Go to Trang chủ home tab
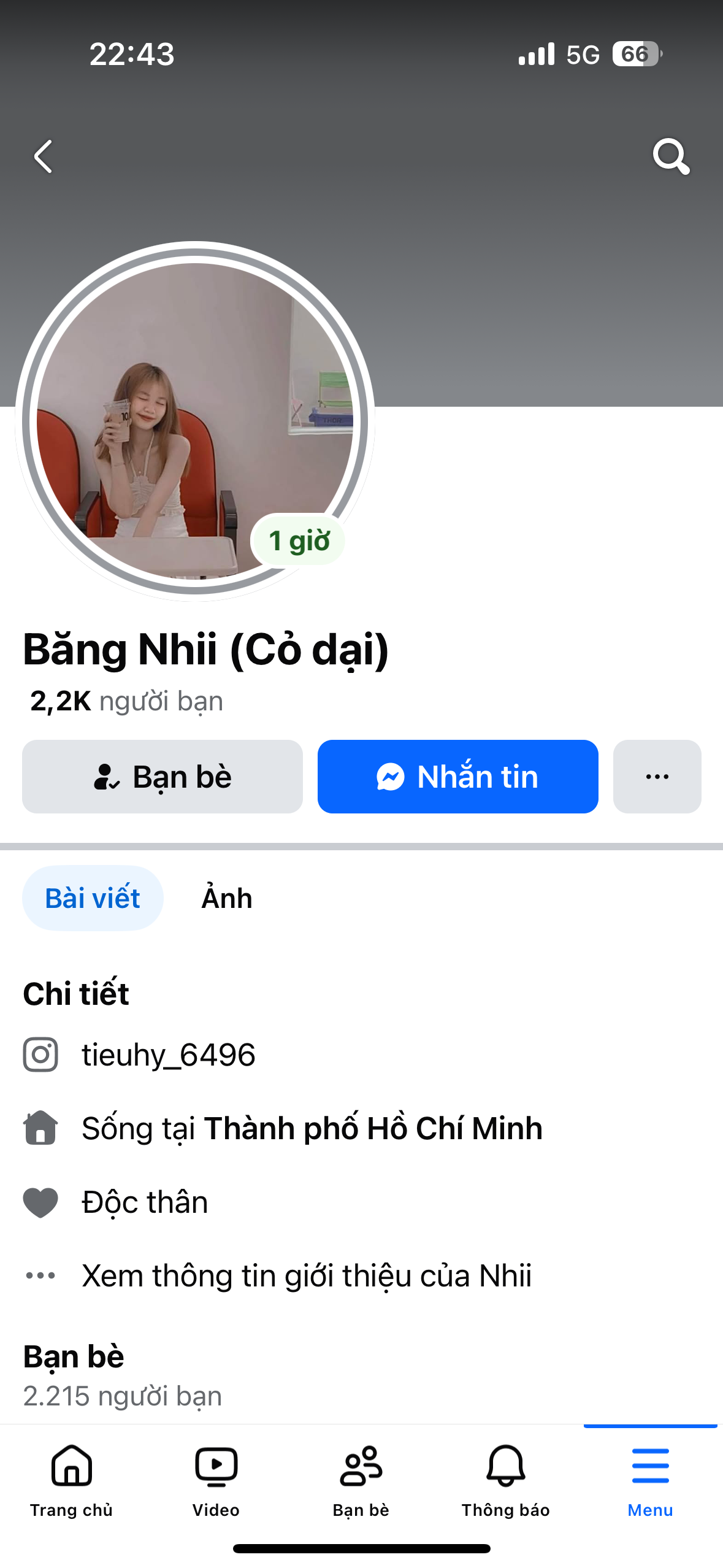Image resolution: width=723 pixels, height=1568 pixels. 72,1478
